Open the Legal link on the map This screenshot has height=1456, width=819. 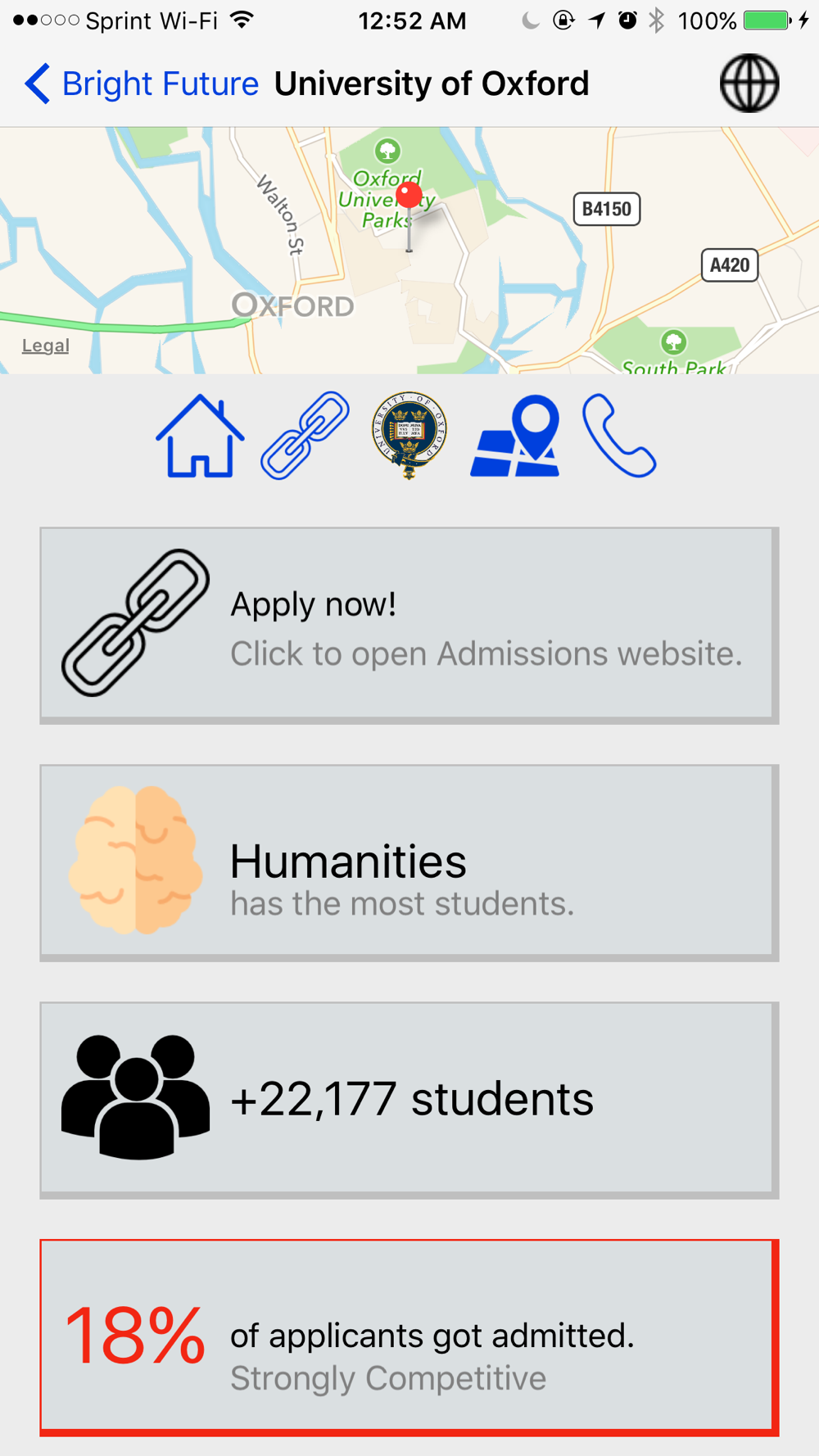pyautogui.click(x=46, y=346)
